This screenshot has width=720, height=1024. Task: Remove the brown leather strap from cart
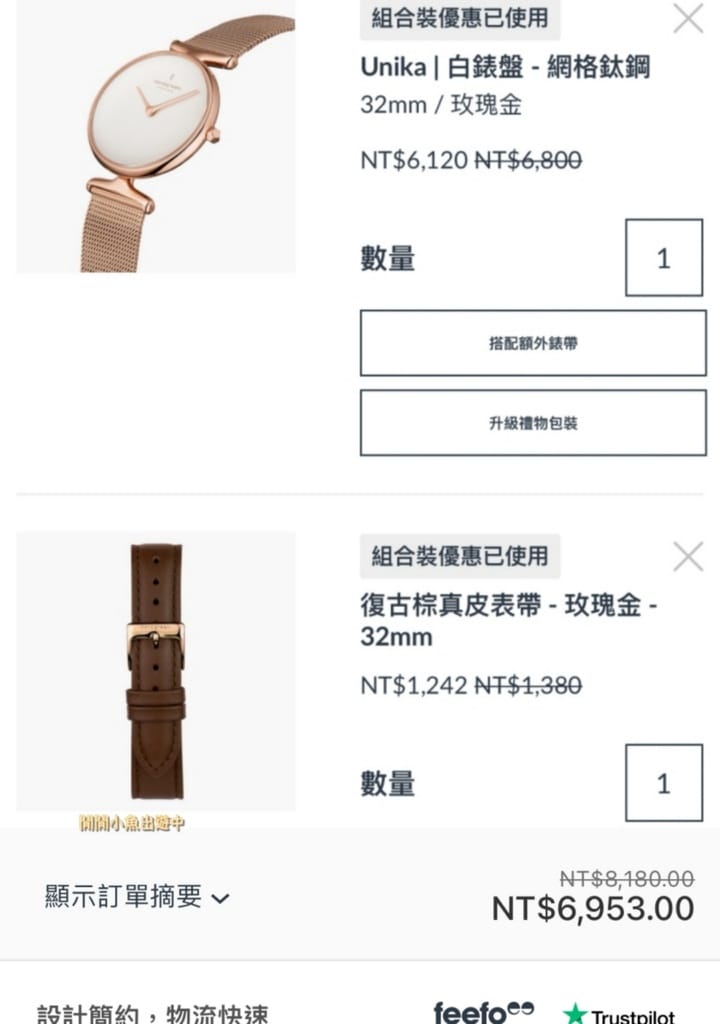click(x=688, y=557)
